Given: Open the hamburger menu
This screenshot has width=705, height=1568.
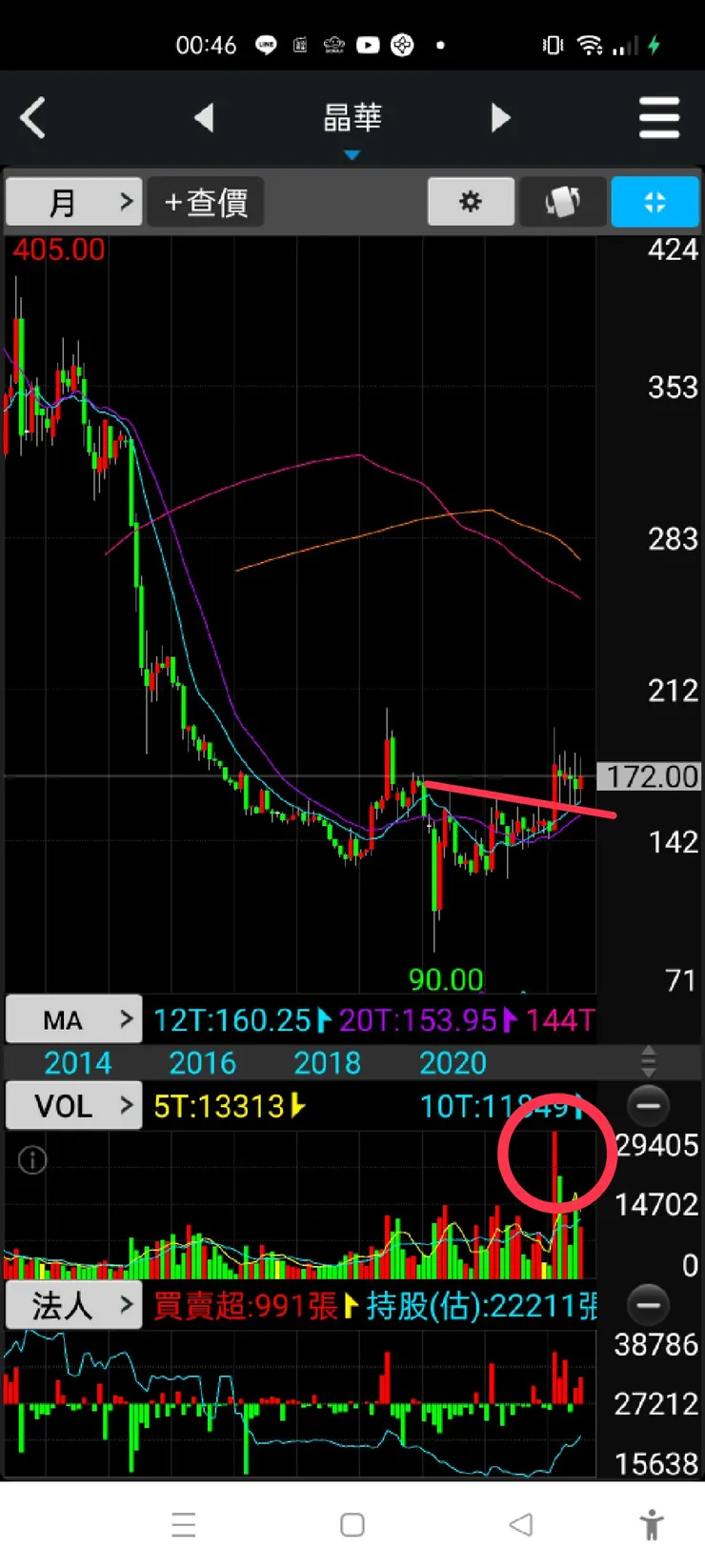Looking at the screenshot, I should click(x=658, y=119).
